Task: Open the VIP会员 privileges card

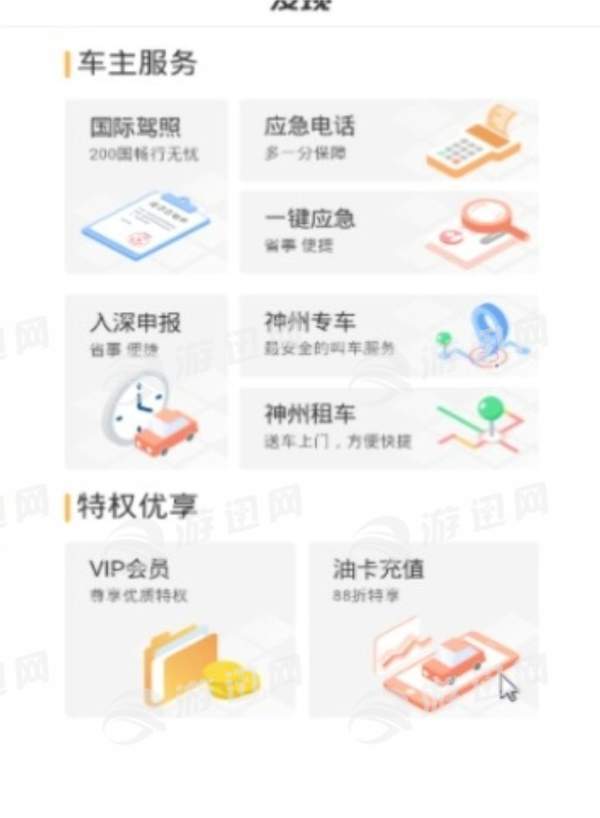Action: (180, 630)
